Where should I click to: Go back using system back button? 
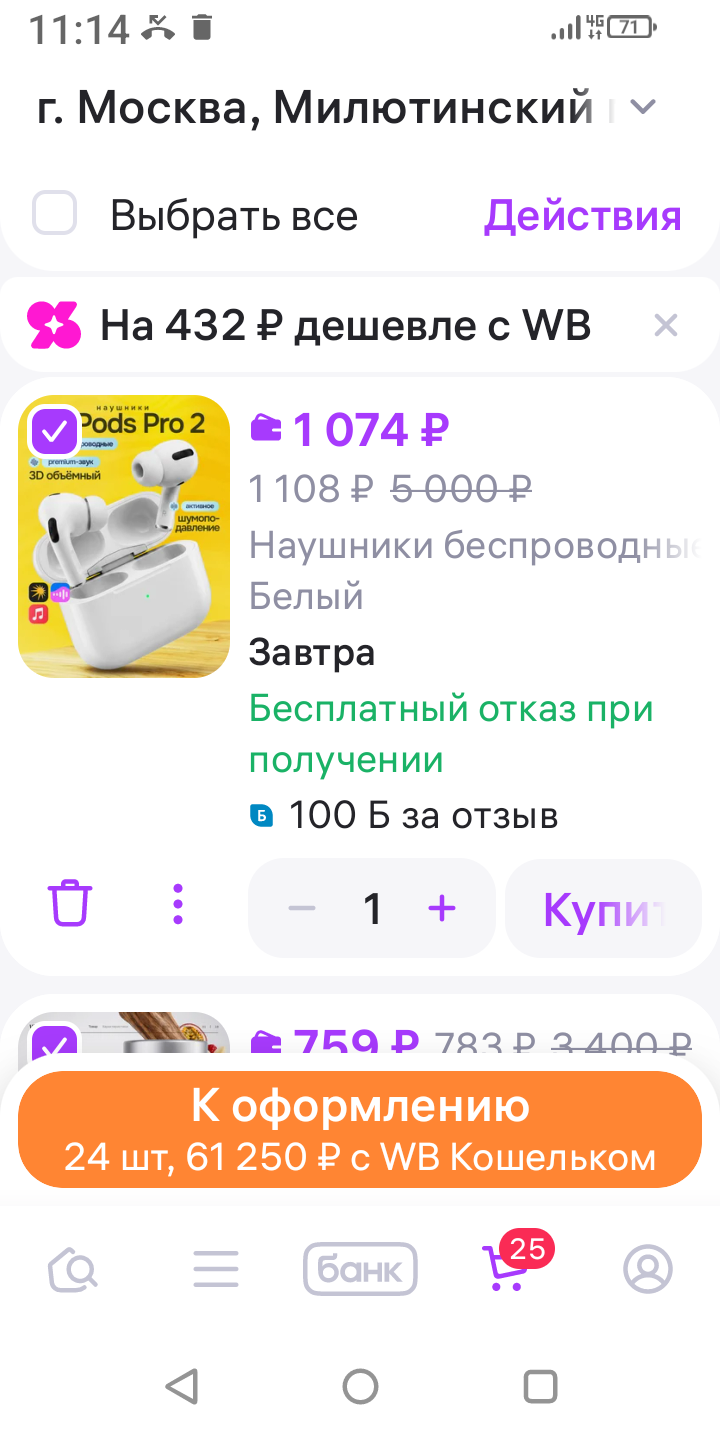(181, 1386)
